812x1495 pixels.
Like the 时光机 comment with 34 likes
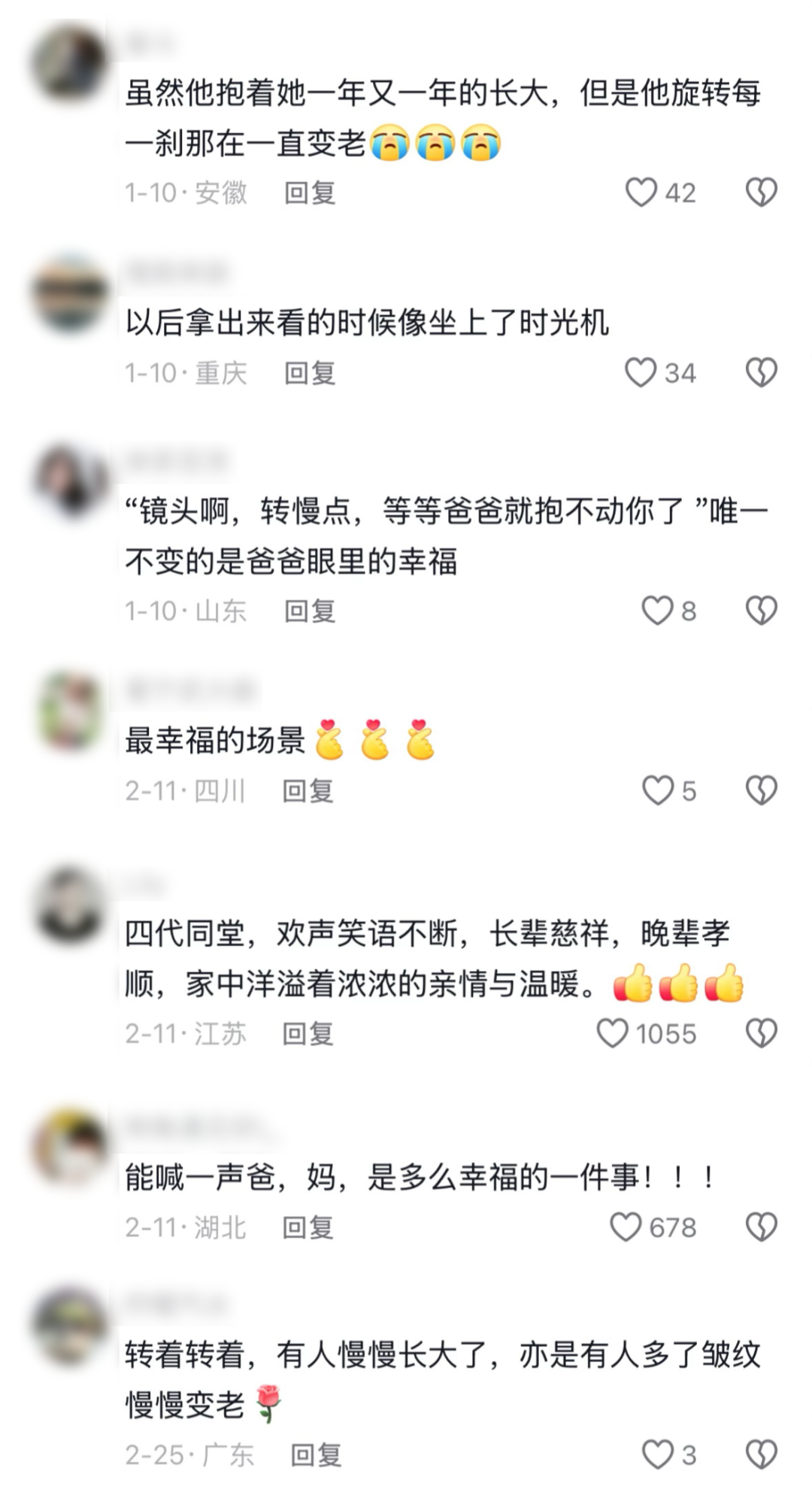(x=641, y=373)
